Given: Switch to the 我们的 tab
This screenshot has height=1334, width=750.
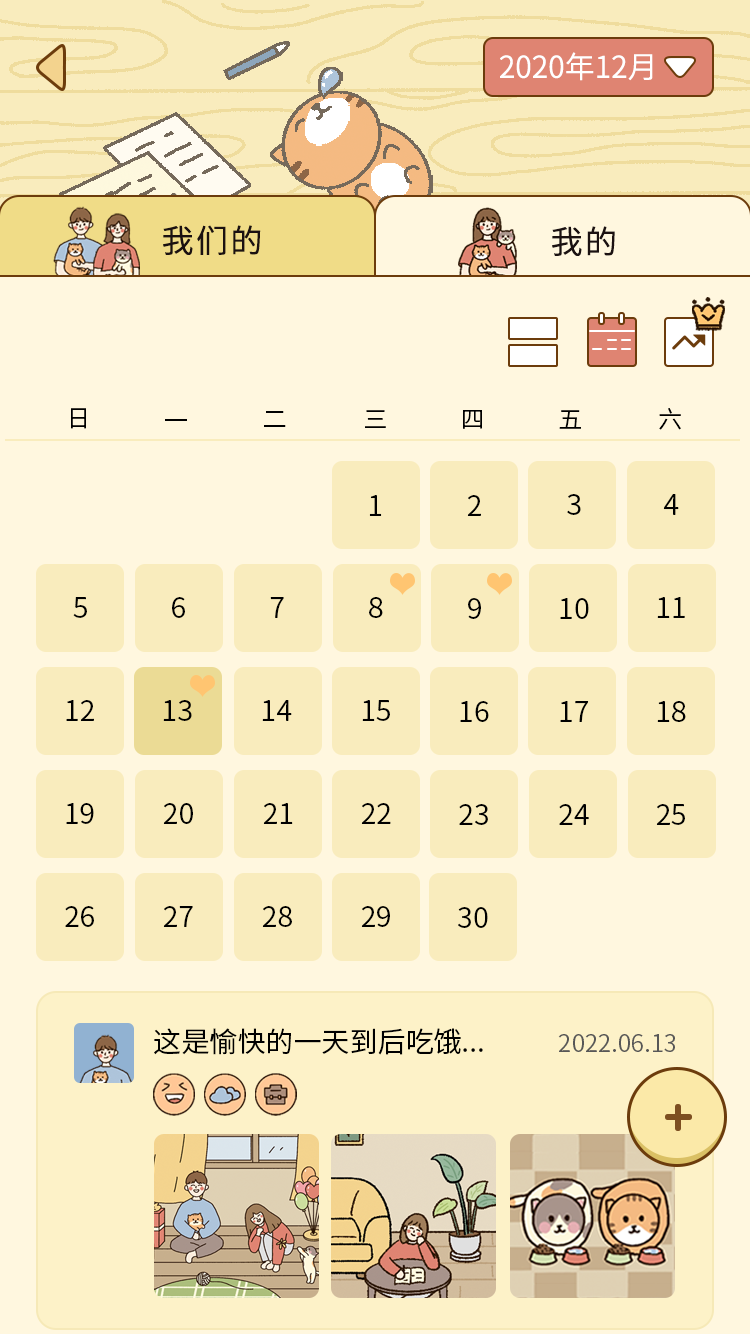Looking at the screenshot, I should coord(188,240).
